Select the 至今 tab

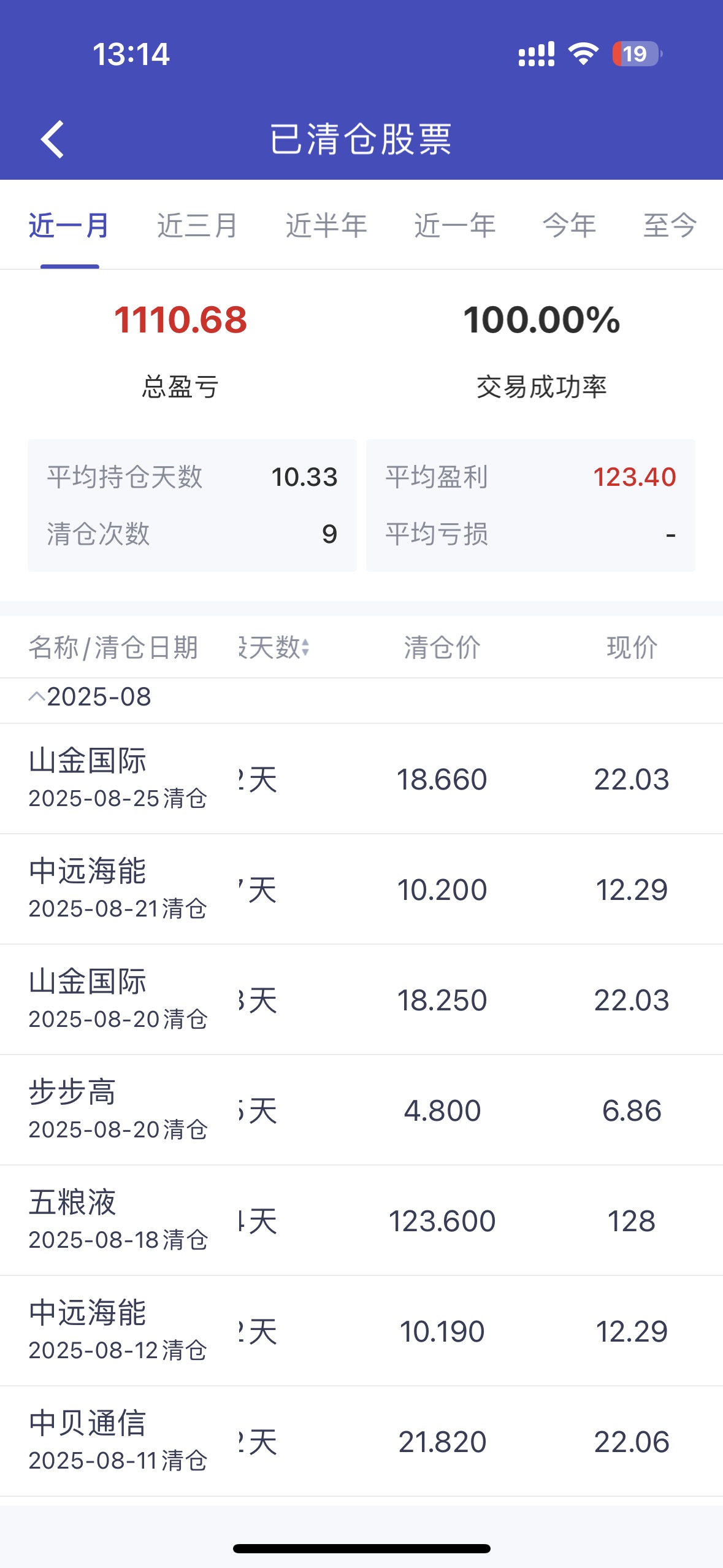670,225
